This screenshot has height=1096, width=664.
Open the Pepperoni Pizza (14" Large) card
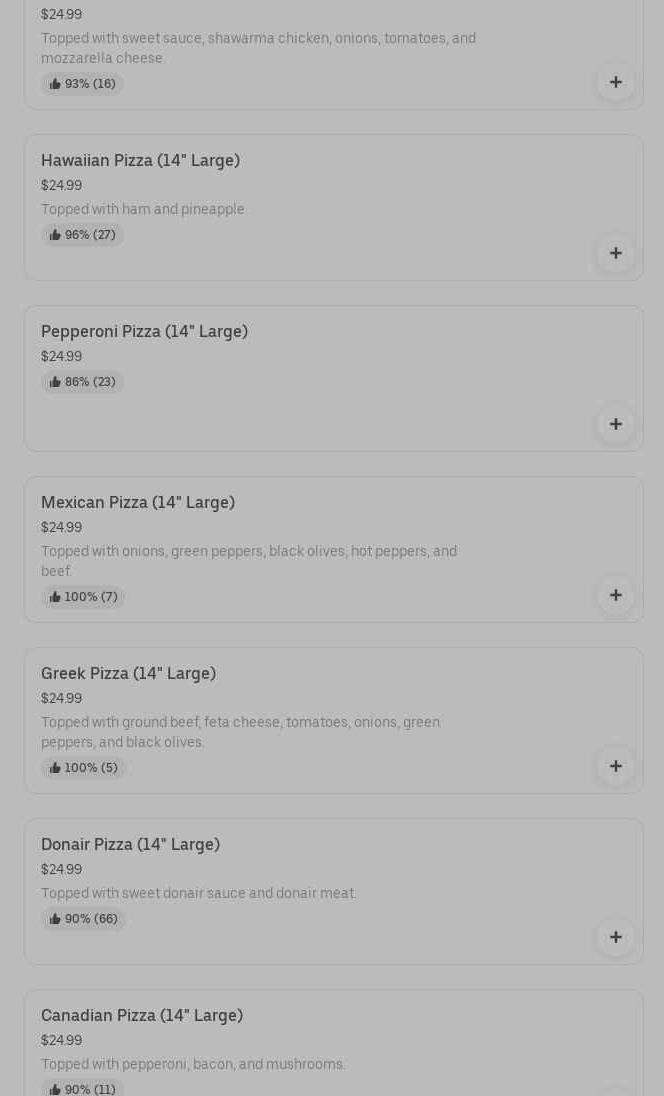pos(333,379)
